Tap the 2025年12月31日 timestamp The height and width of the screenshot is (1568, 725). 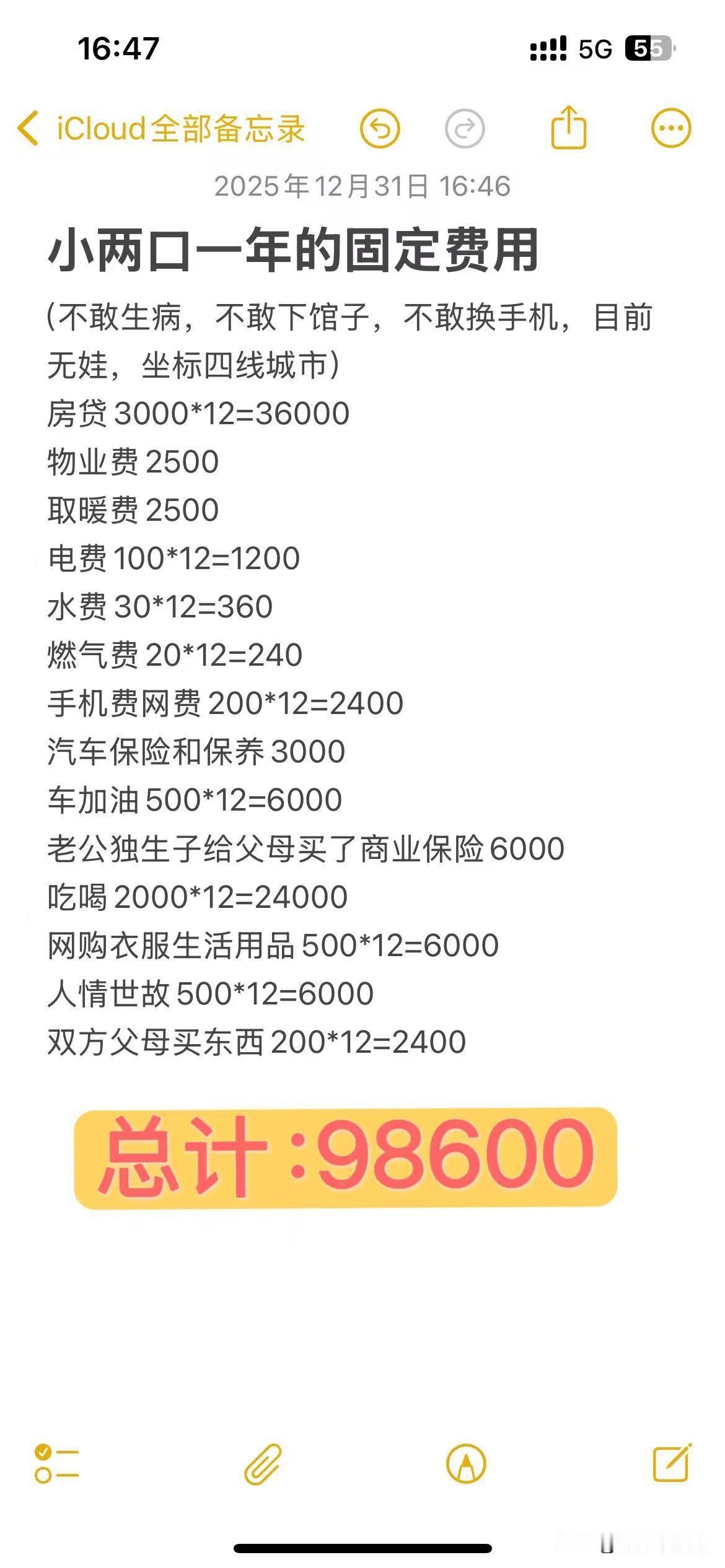[362, 185]
